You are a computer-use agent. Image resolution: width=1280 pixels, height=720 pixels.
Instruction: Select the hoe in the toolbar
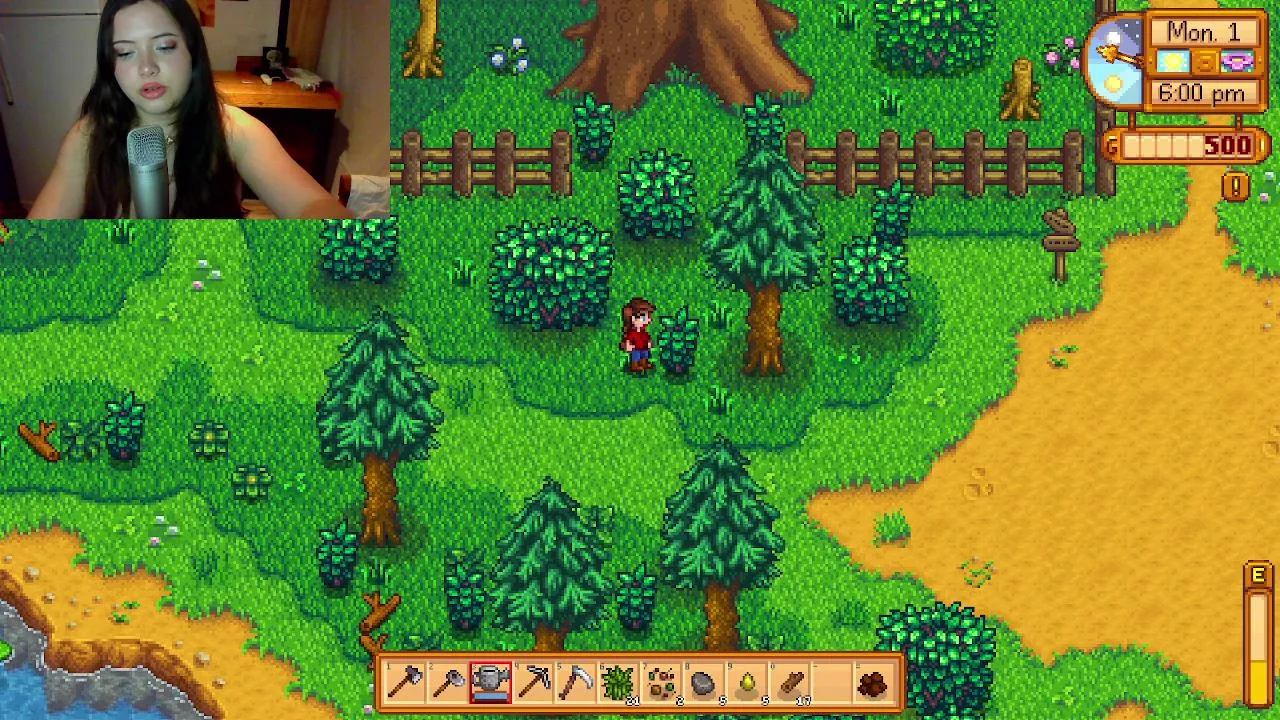coord(449,682)
